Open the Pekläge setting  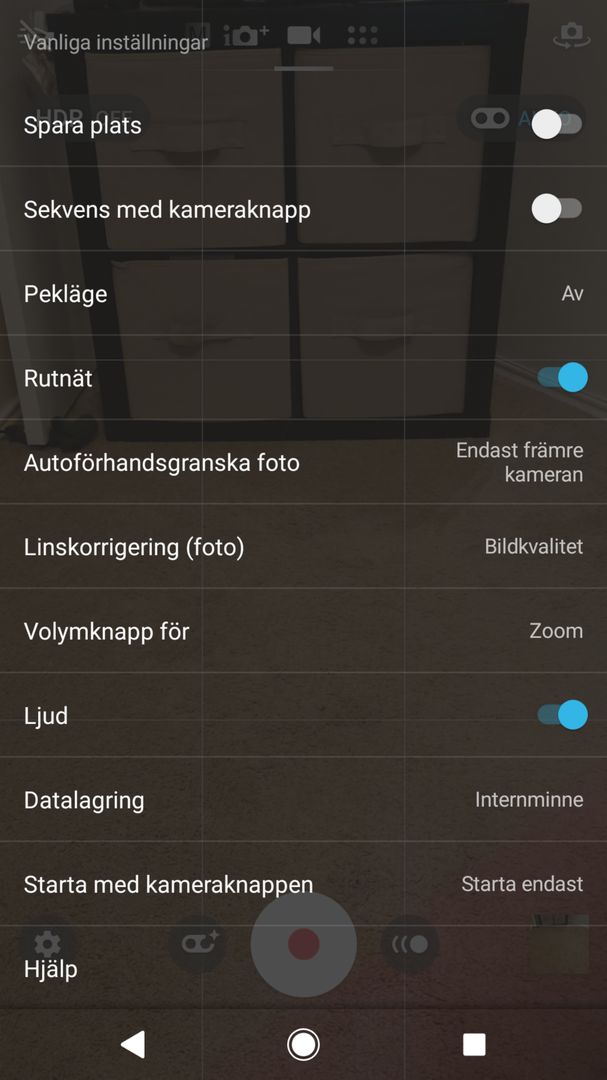303,294
